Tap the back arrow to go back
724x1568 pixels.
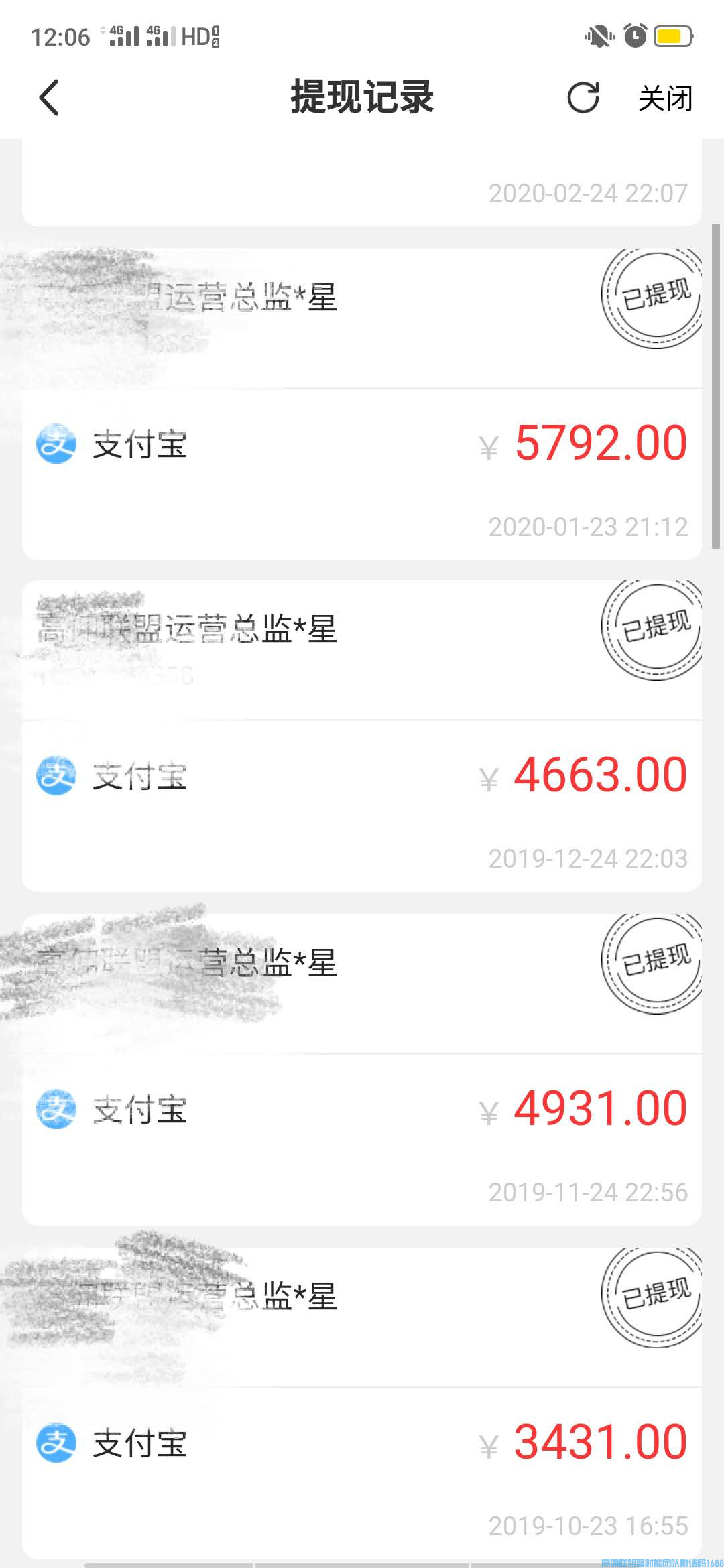(48, 97)
